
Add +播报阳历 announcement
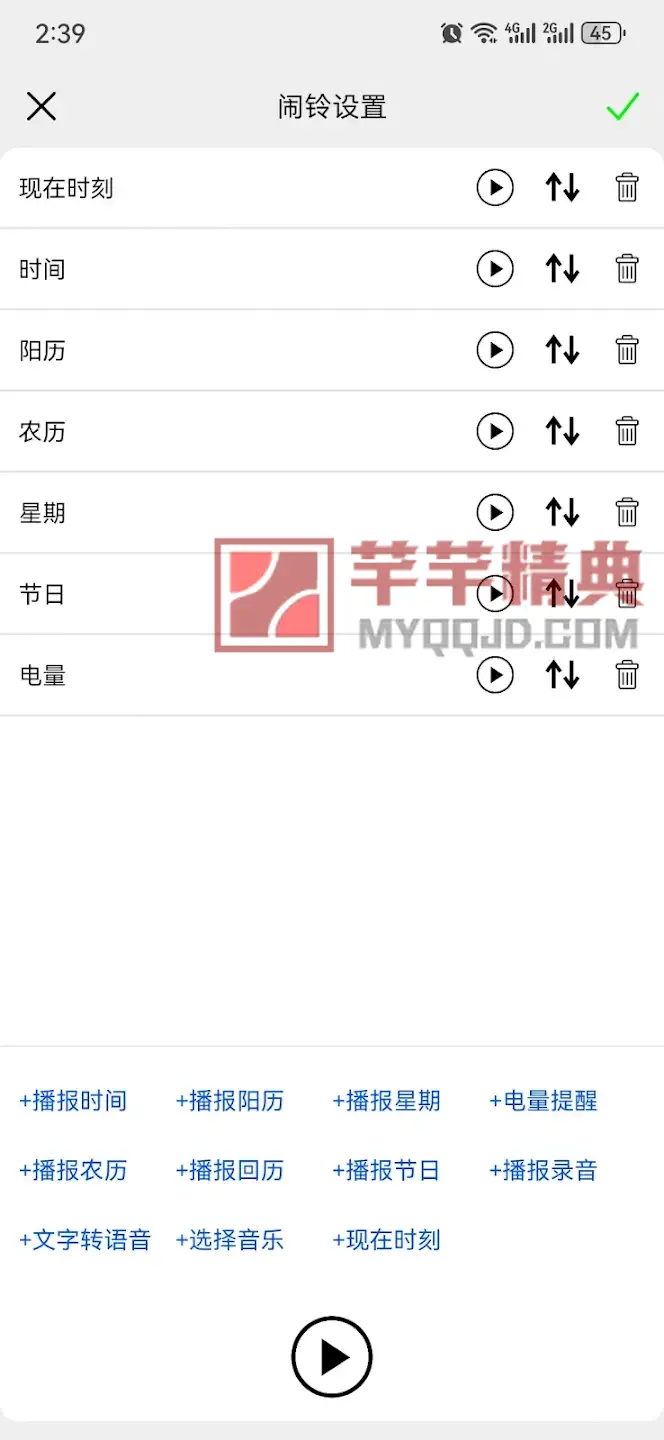[x=230, y=1101]
